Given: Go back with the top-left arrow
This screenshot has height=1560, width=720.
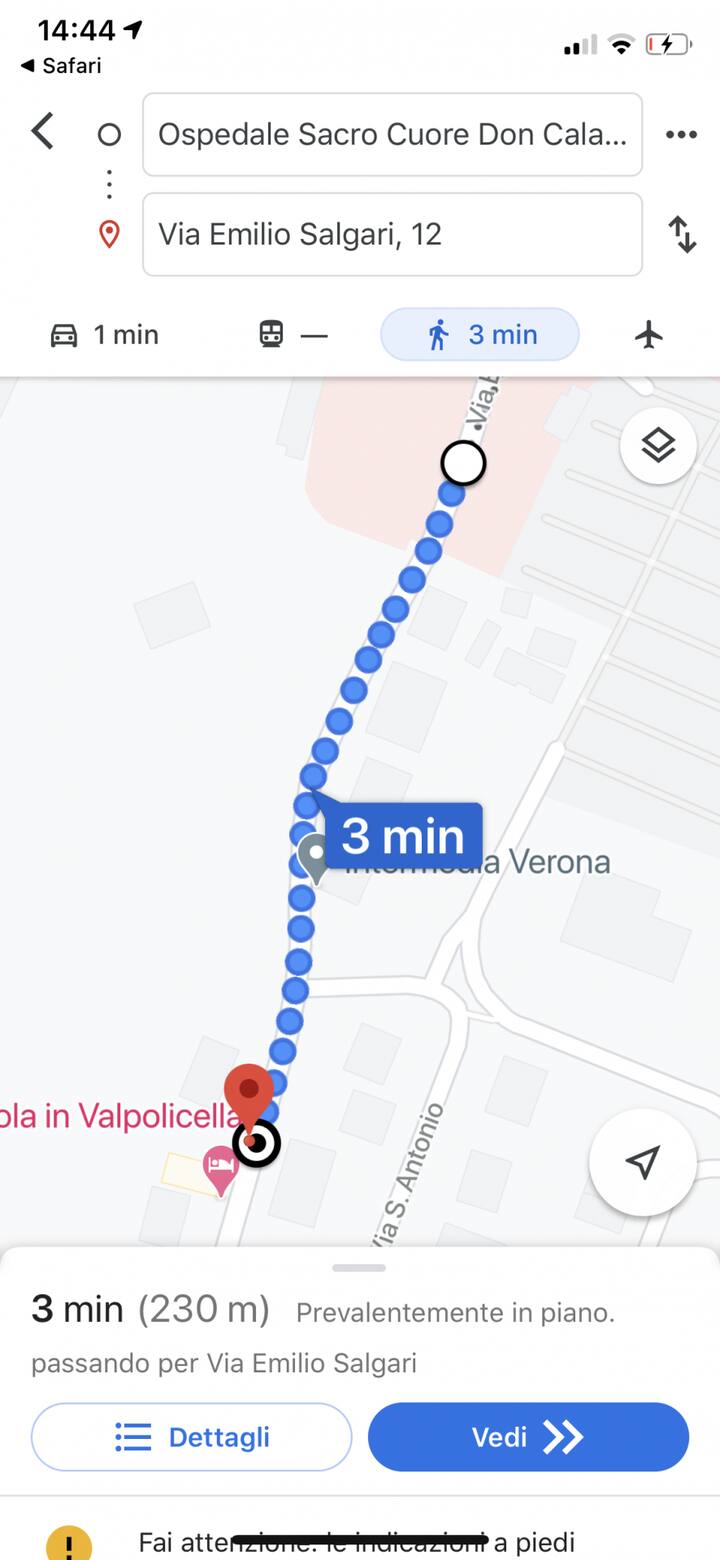Looking at the screenshot, I should pos(42,132).
